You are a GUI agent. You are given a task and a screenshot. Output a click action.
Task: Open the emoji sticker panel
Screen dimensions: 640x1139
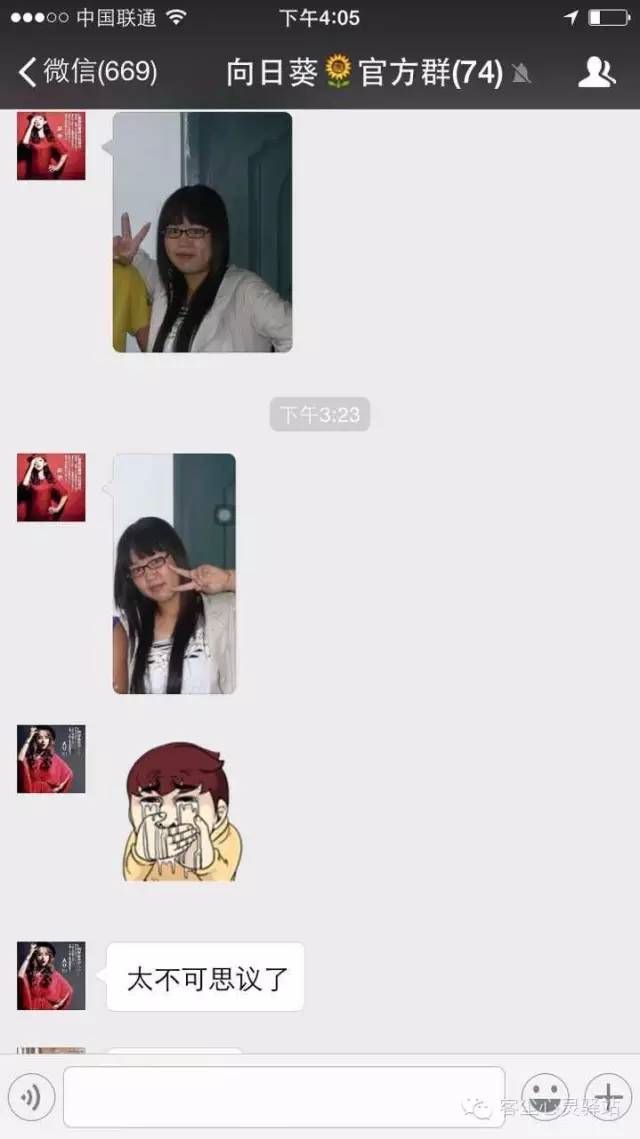[545, 1097]
